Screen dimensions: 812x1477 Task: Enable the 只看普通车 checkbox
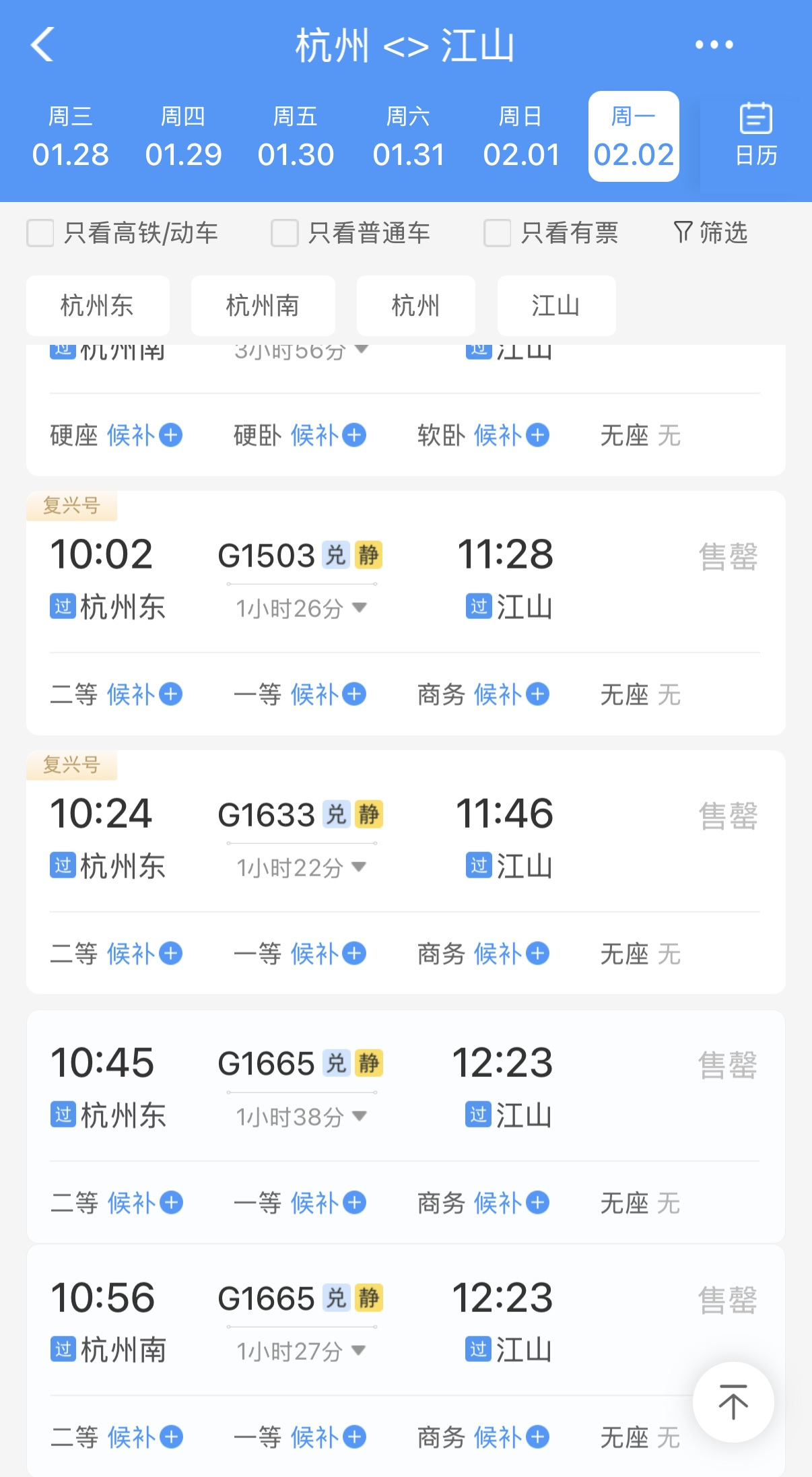(285, 233)
